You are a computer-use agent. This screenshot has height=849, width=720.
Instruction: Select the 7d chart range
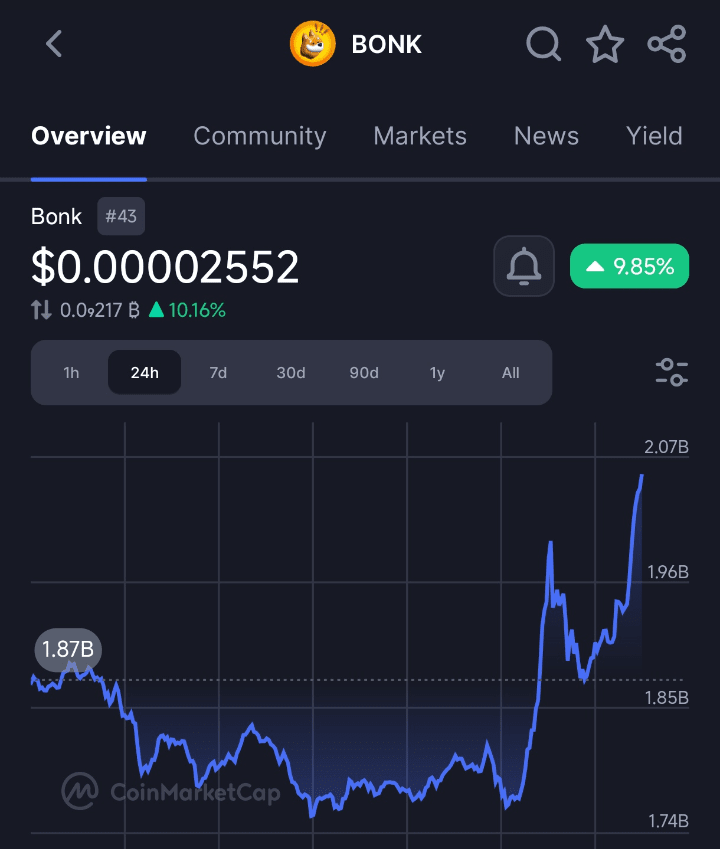point(218,373)
